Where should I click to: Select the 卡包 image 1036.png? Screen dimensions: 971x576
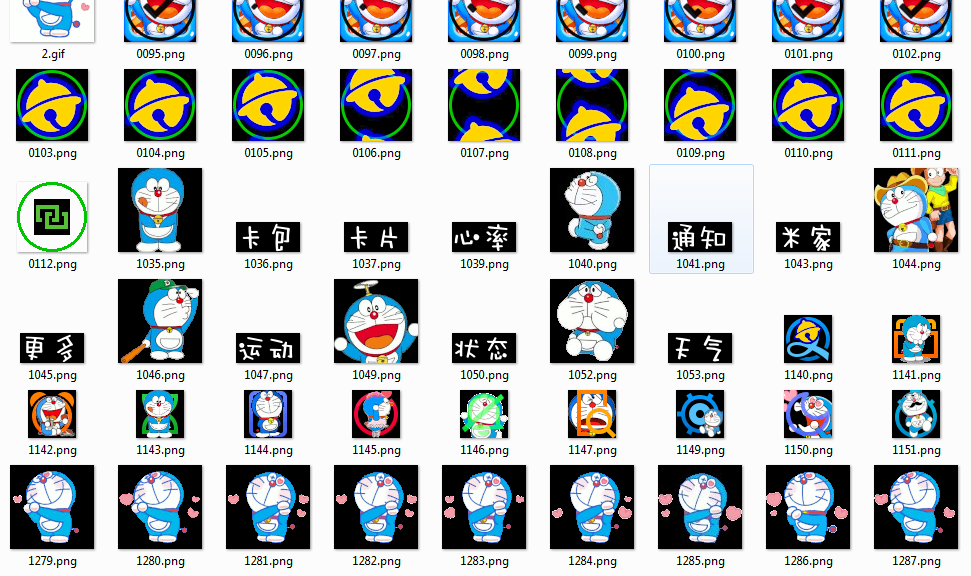(x=268, y=237)
